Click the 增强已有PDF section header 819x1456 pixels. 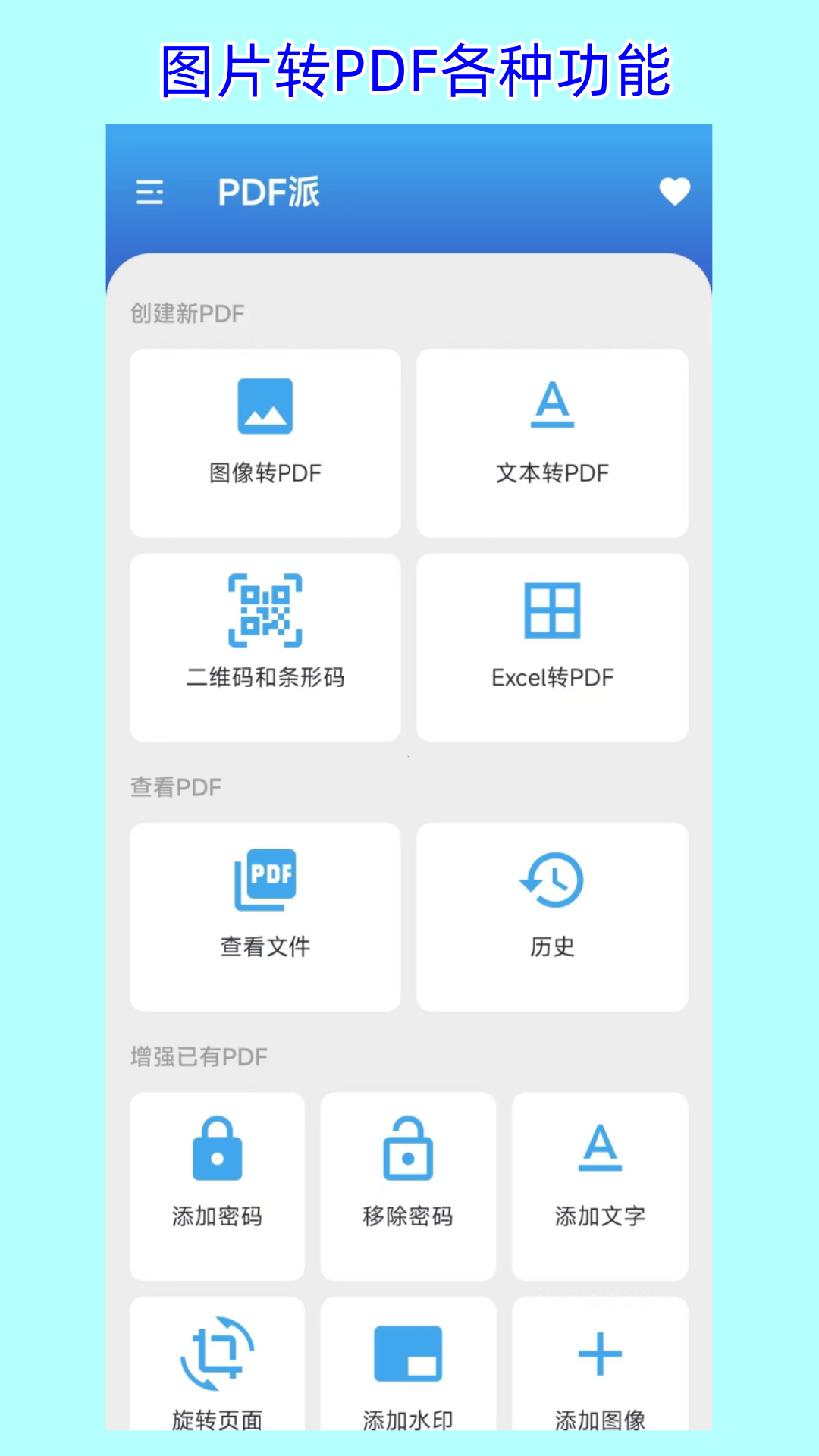tap(198, 1056)
